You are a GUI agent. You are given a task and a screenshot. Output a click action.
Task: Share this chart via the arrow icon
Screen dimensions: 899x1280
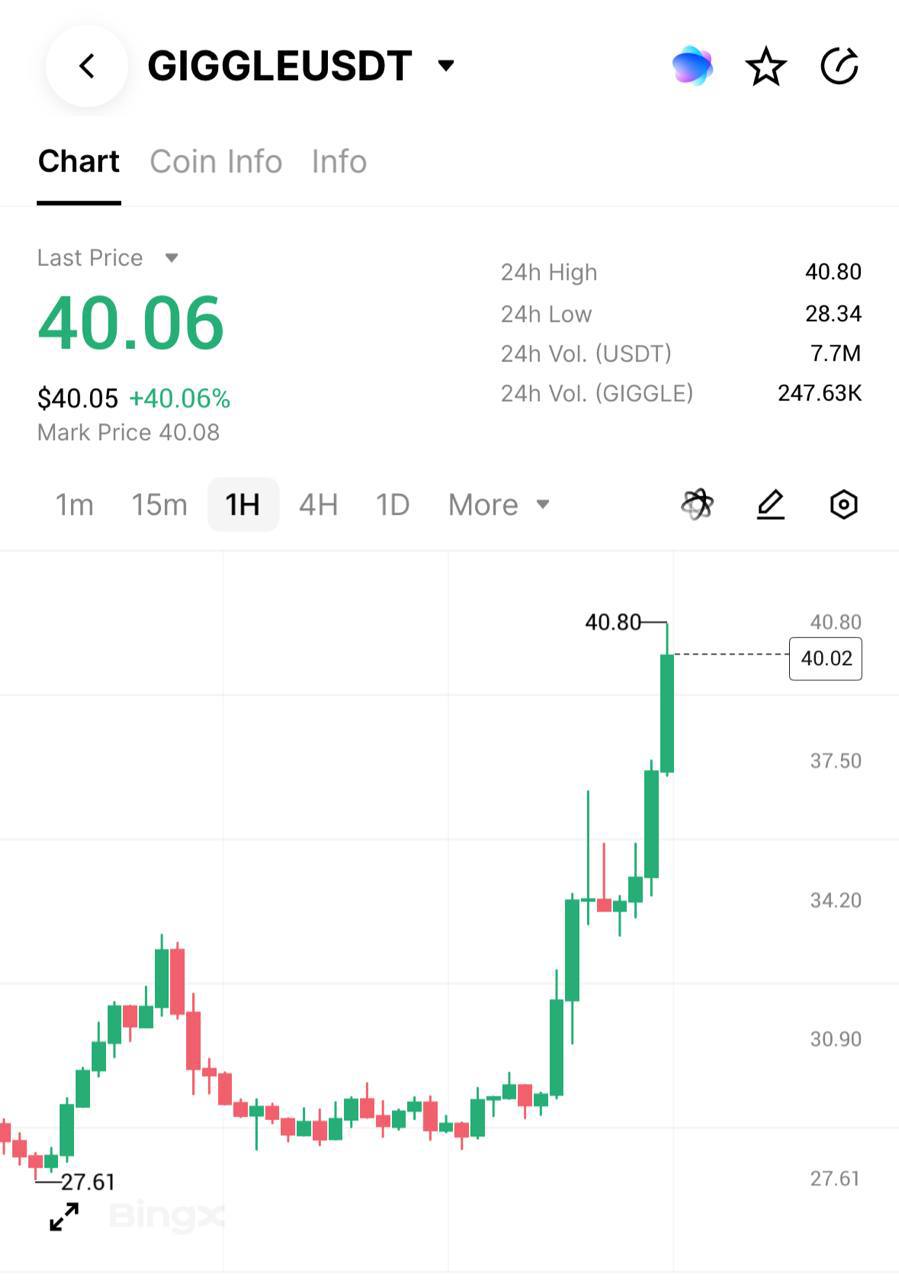click(839, 67)
